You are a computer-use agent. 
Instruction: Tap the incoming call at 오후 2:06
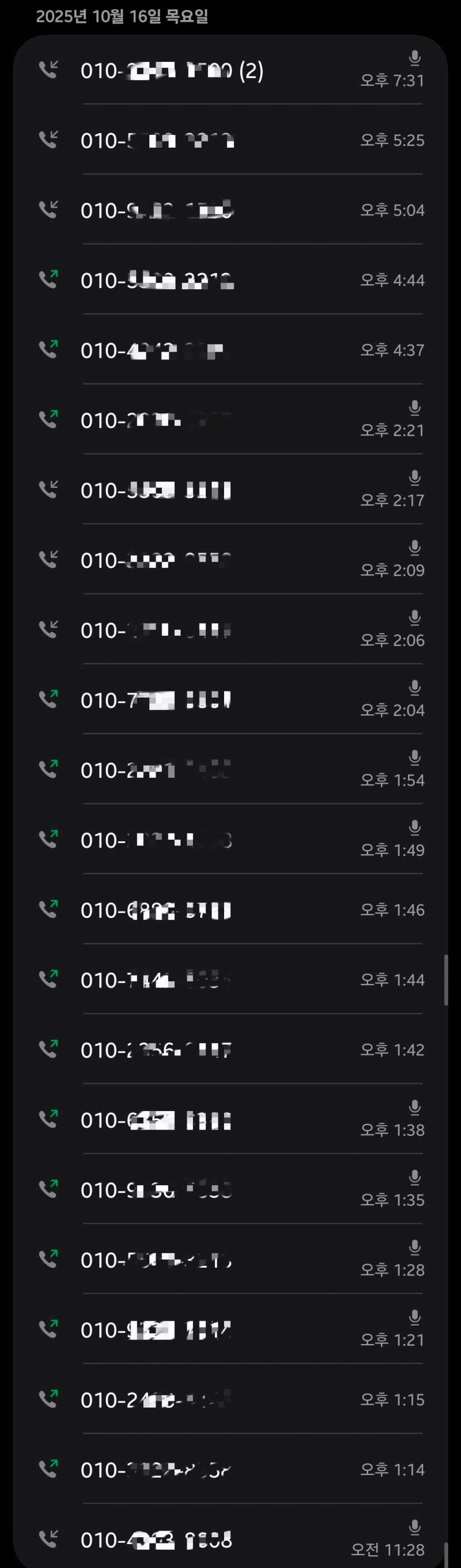pyautogui.click(x=230, y=630)
